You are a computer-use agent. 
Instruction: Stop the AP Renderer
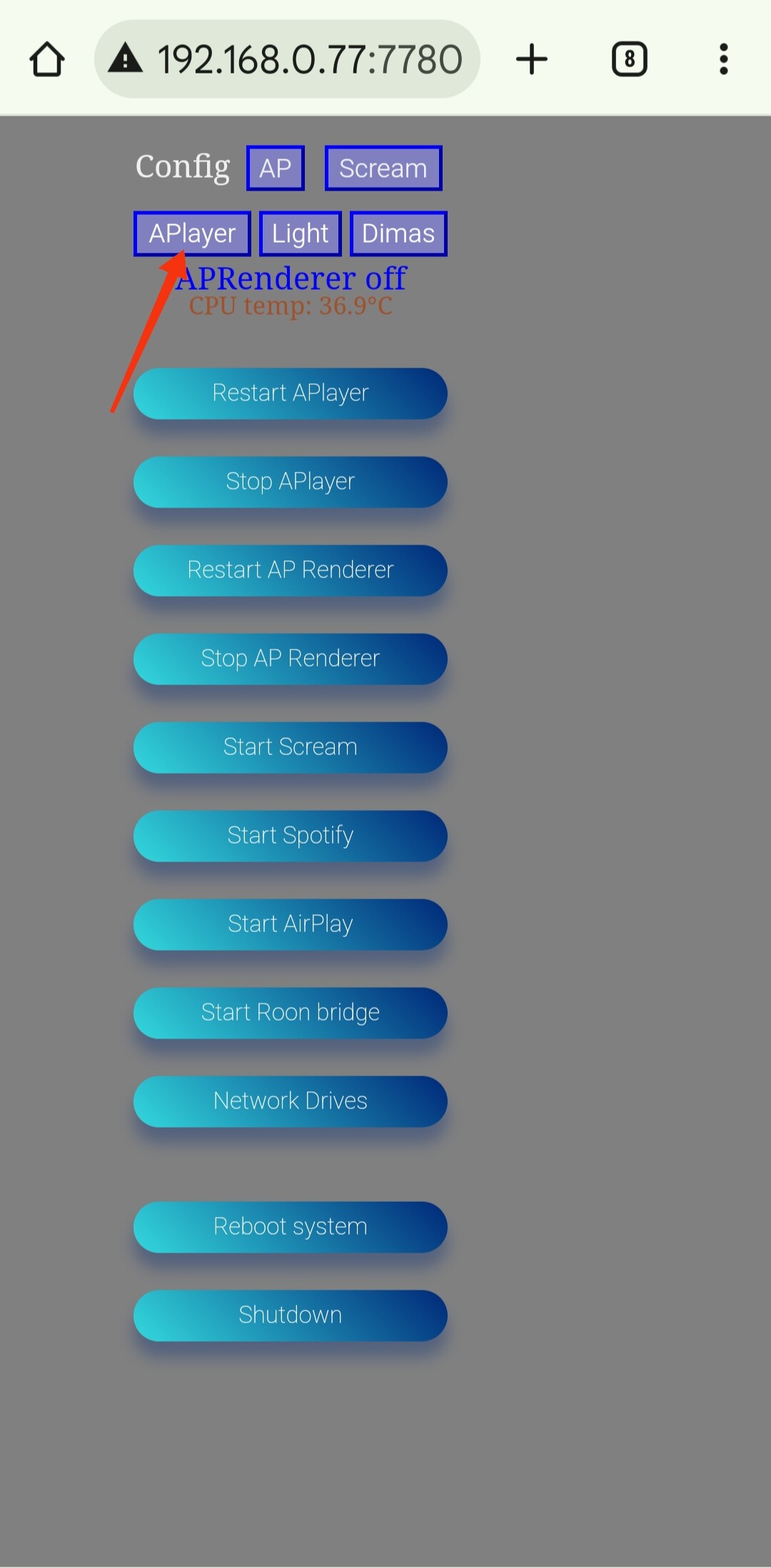point(290,659)
